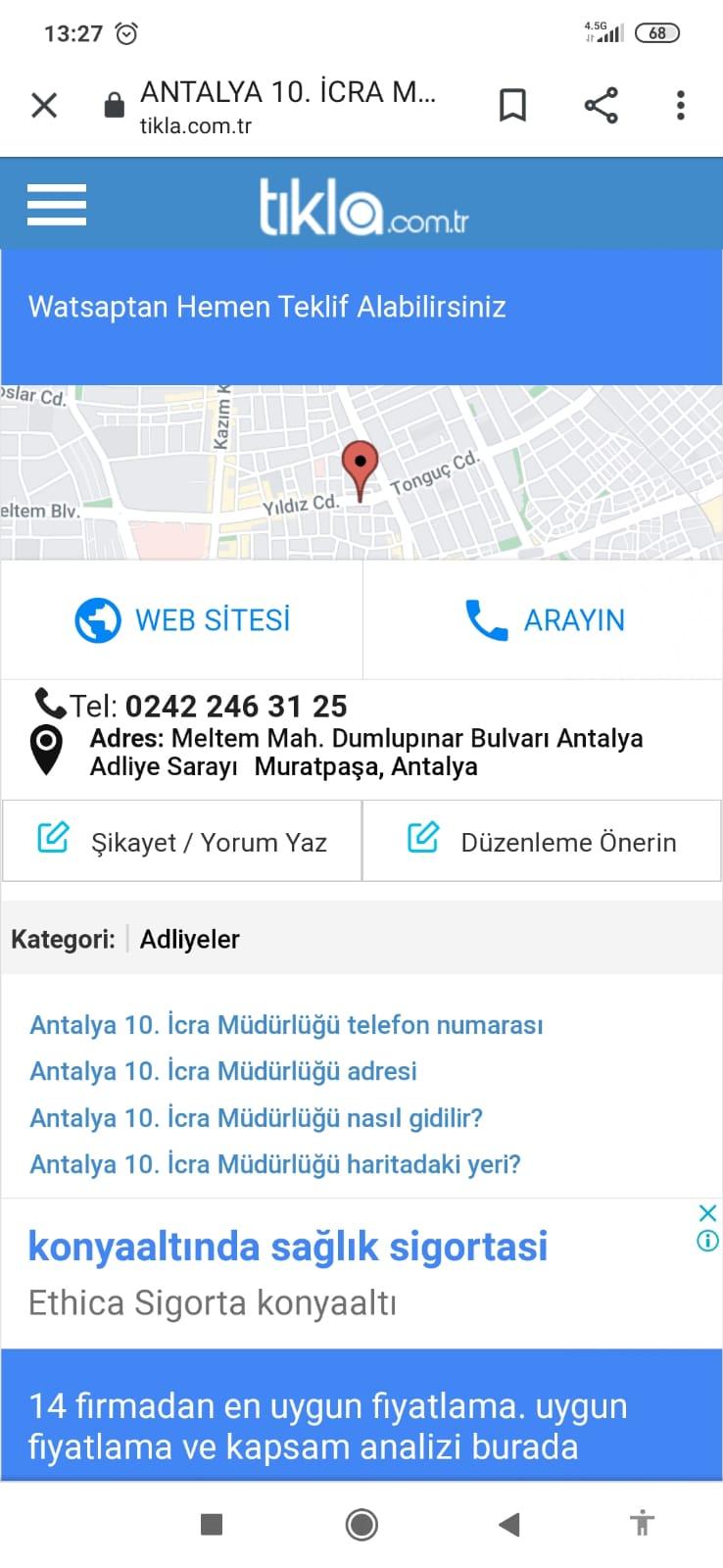Screen dimensions: 723x1568
Task: Open the konyaaltında sağlık sigortasi ad
Action: [288, 1248]
